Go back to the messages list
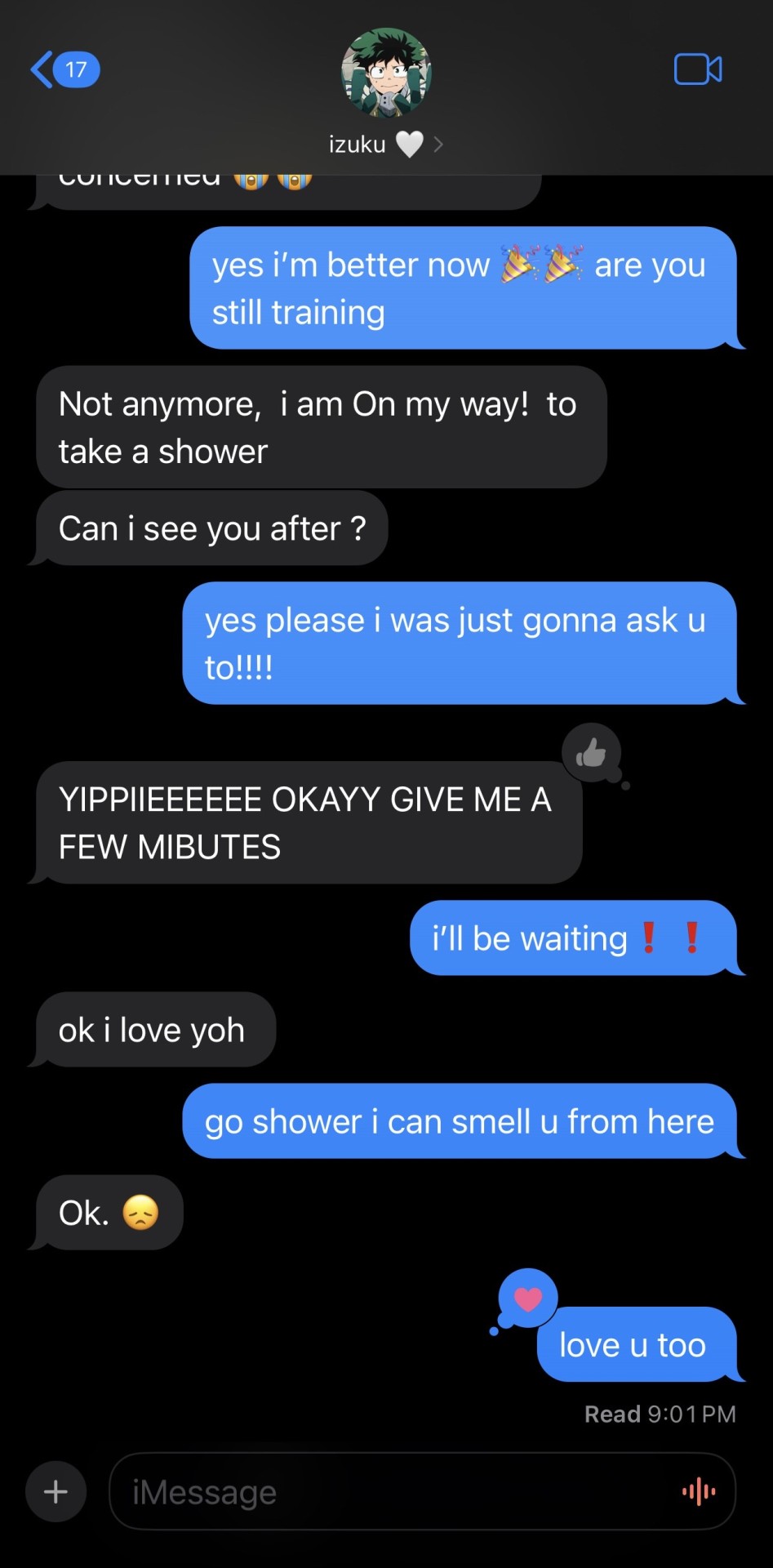Image resolution: width=773 pixels, height=1568 pixels. tap(64, 70)
